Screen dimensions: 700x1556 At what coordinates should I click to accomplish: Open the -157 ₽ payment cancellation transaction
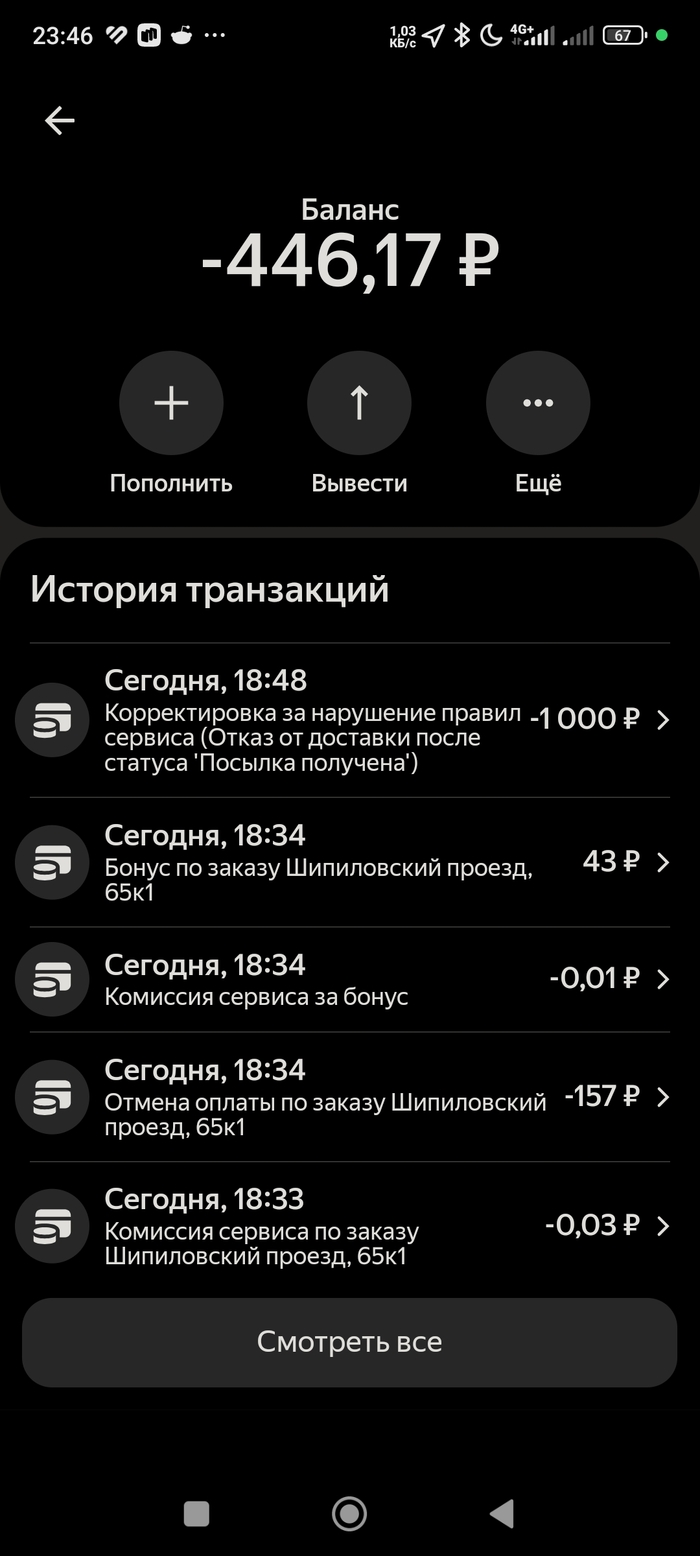pyautogui.click(x=350, y=1097)
